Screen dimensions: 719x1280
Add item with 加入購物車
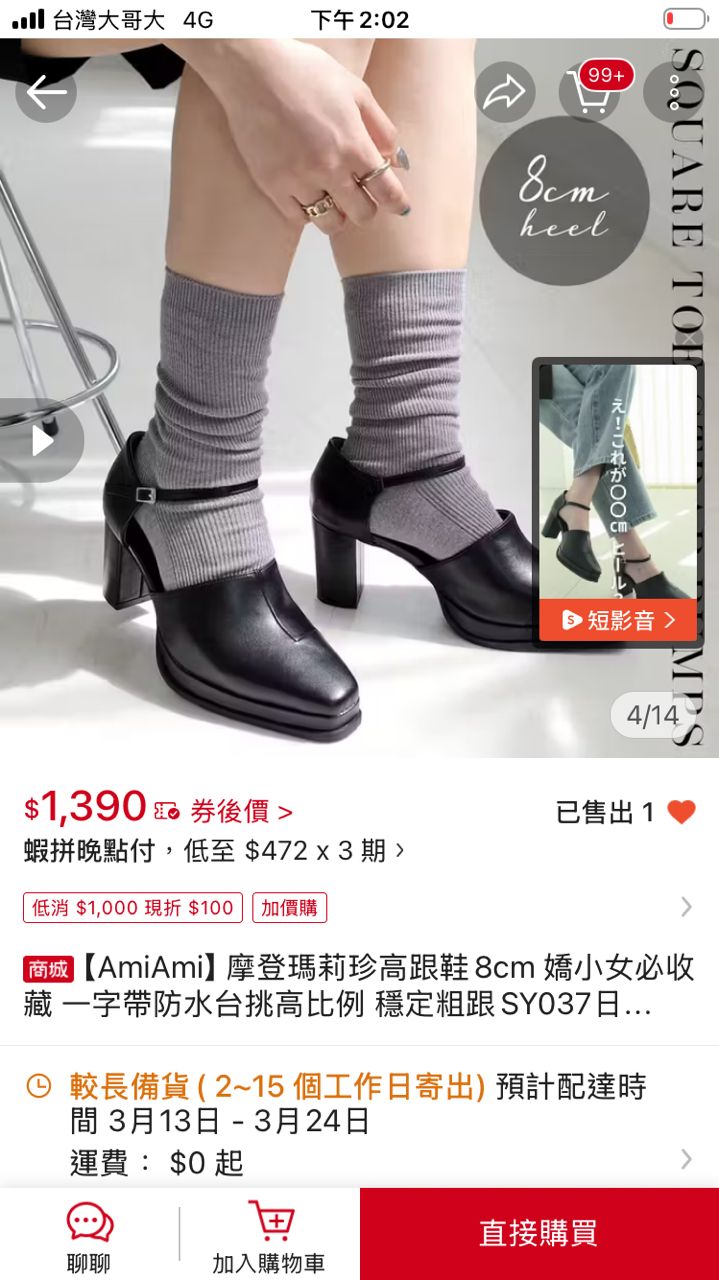click(x=269, y=1237)
